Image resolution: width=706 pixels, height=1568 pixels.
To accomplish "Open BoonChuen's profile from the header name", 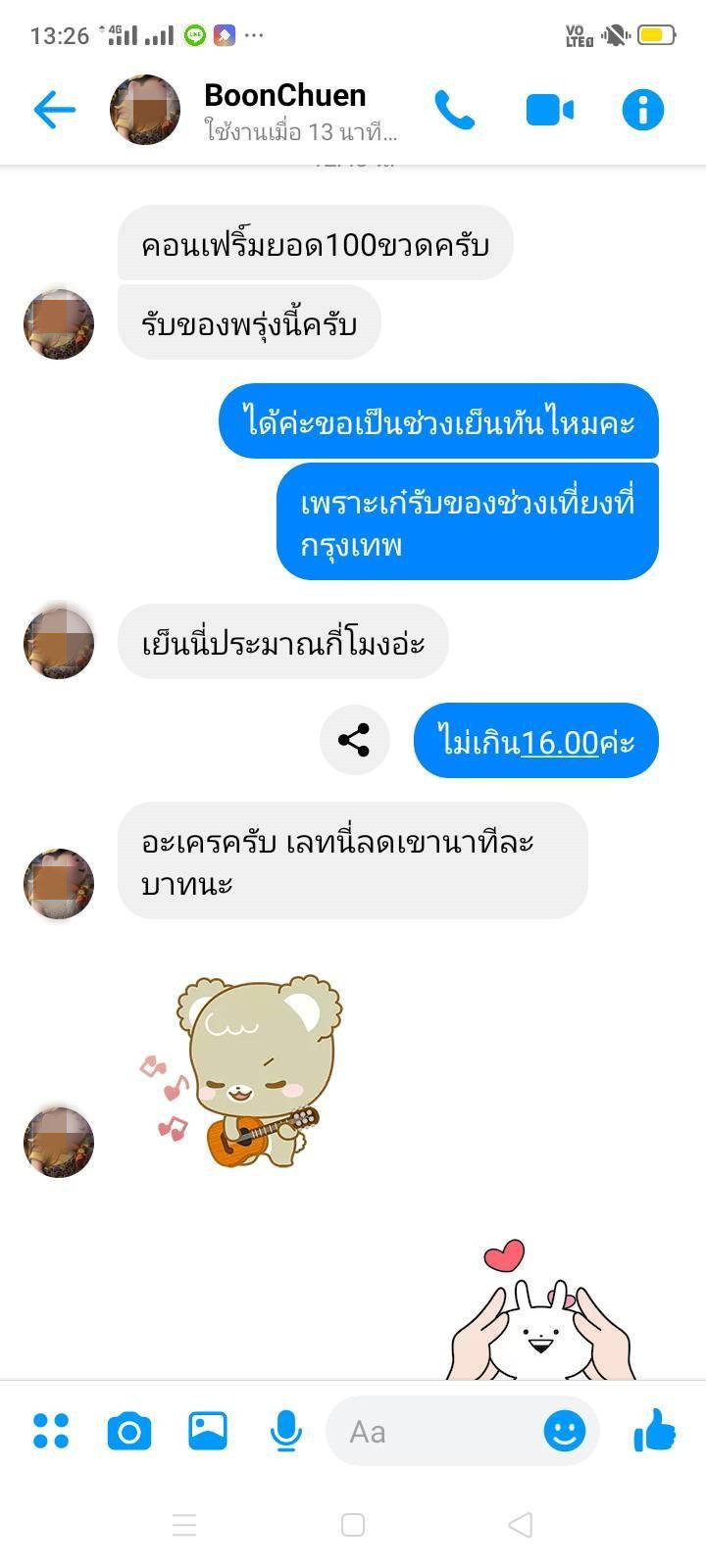I will pyautogui.click(x=285, y=96).
